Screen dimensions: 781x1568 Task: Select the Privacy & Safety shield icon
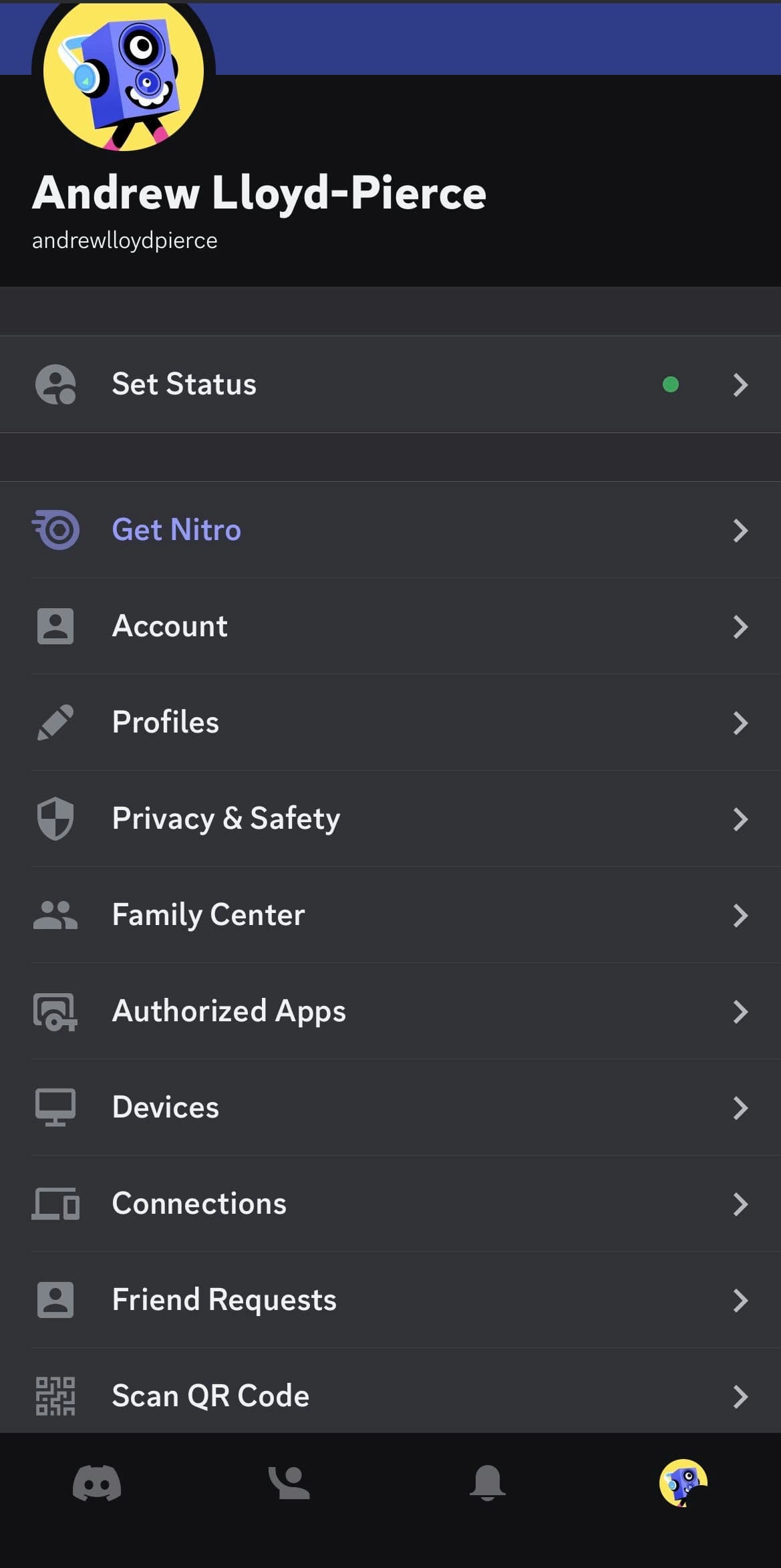[x=56, y=818]
